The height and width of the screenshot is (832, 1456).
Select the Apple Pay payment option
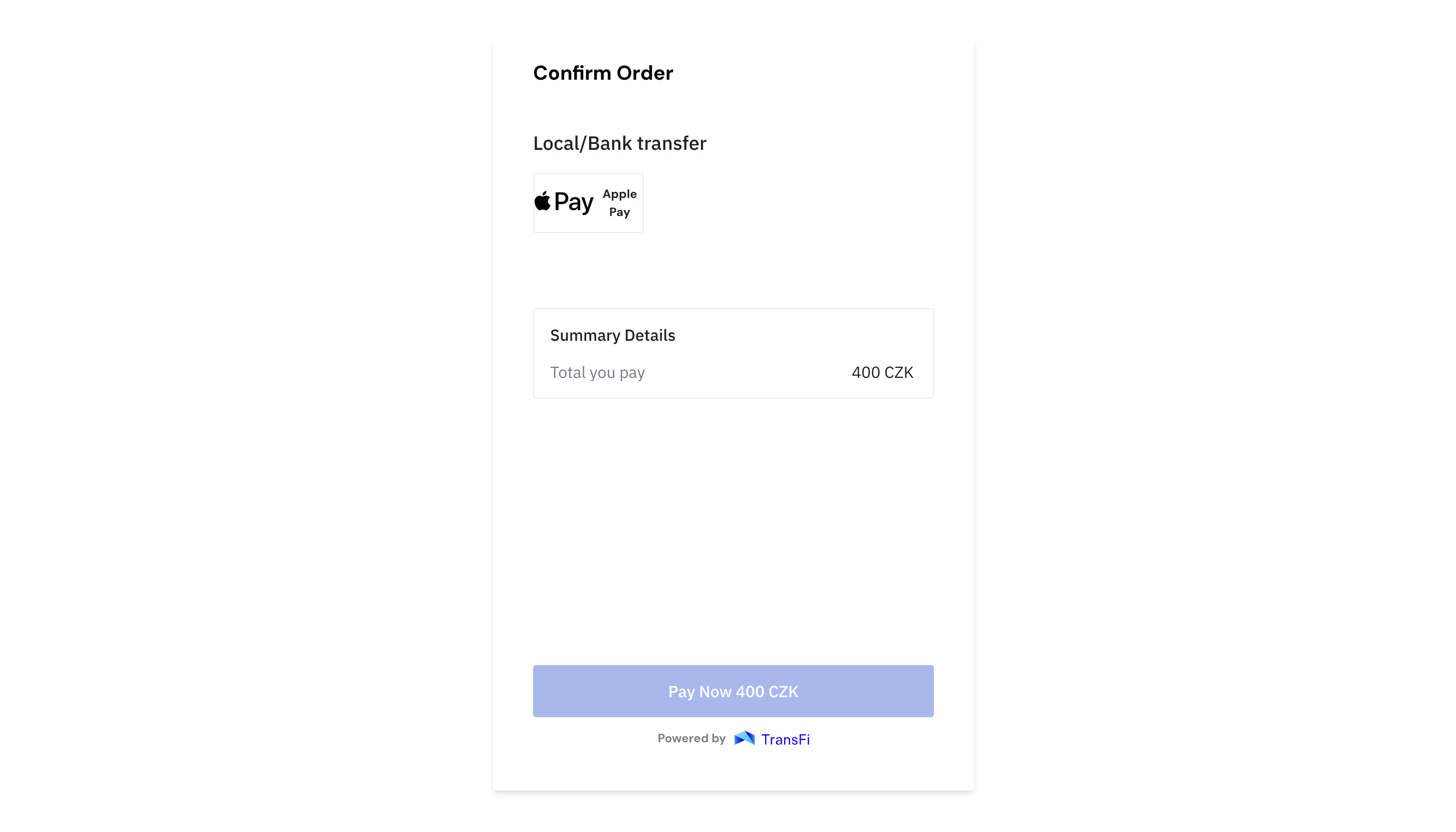(588, 203)
